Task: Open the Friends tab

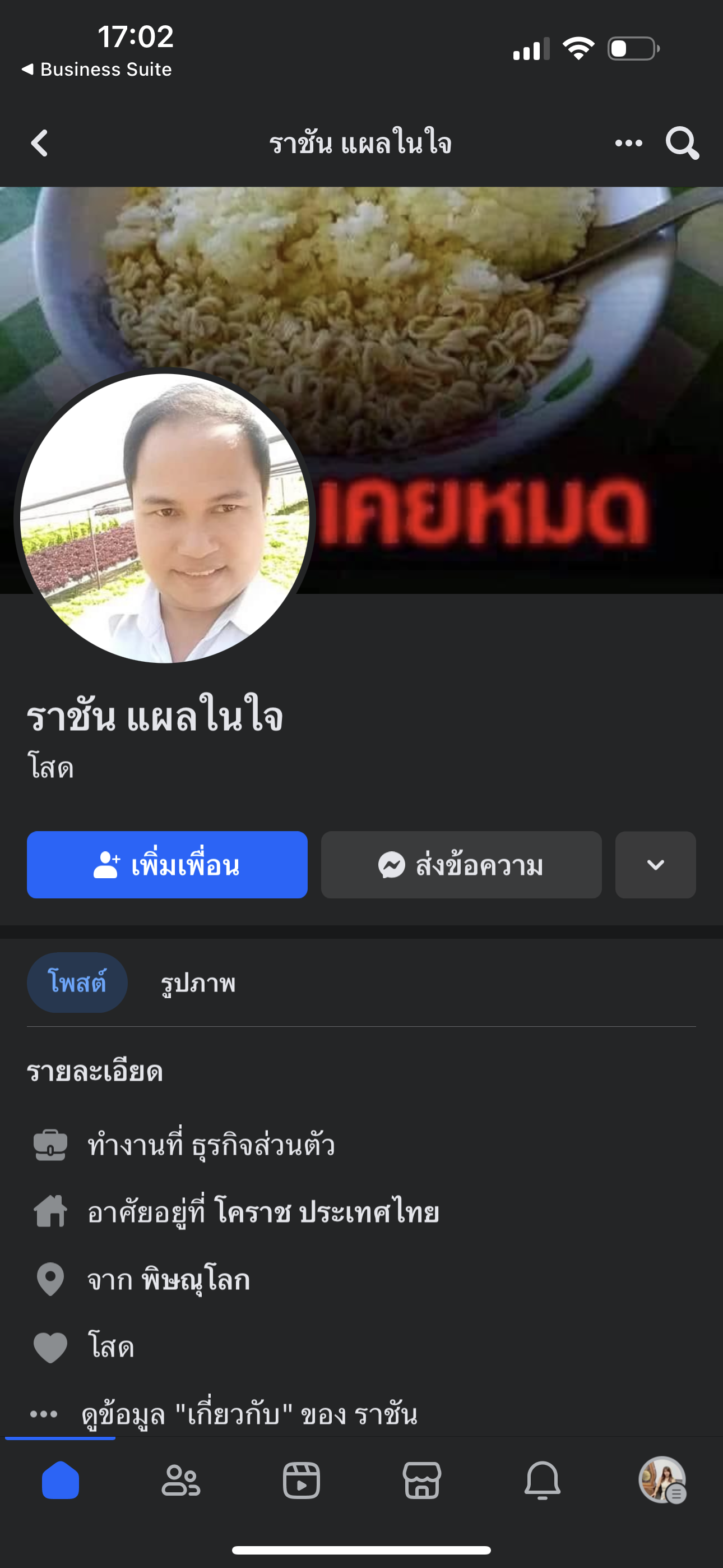Action: [x=180, y=1481]
